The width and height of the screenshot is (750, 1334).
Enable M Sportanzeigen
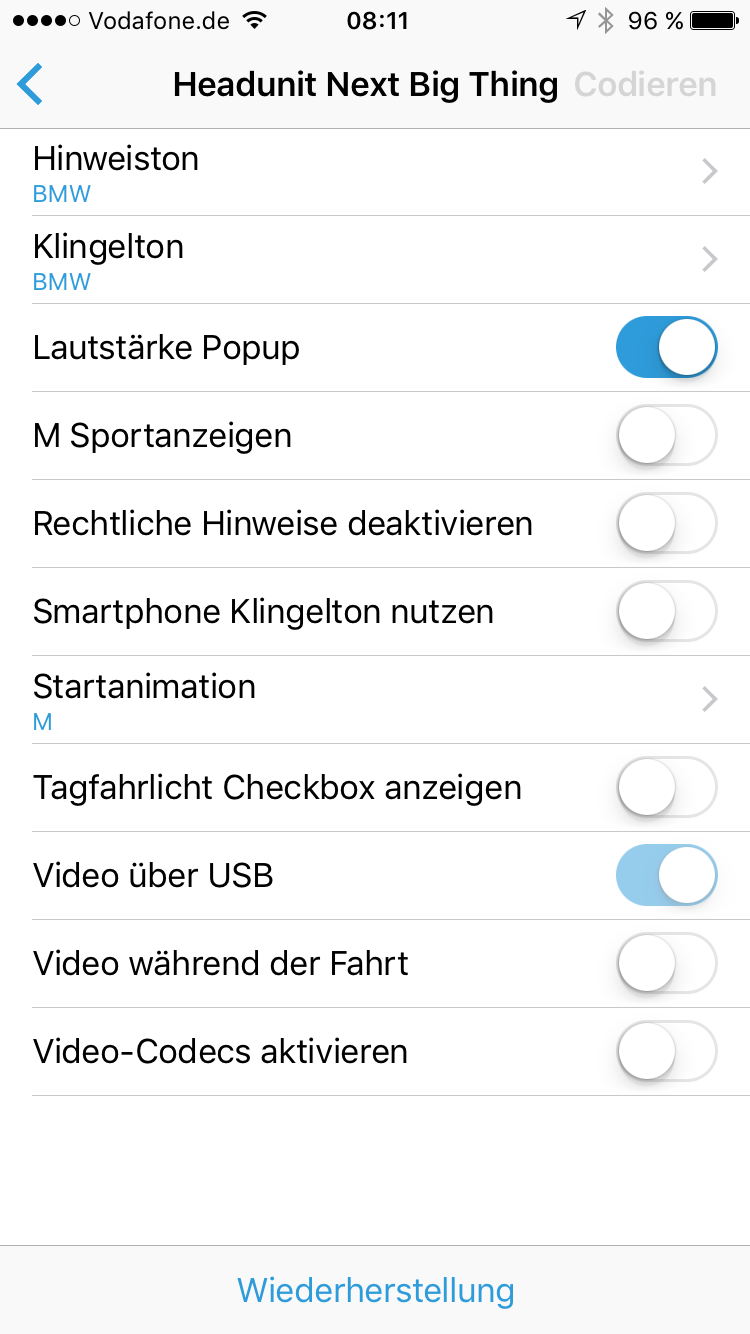pyautogui.click(x=667, y=436)
